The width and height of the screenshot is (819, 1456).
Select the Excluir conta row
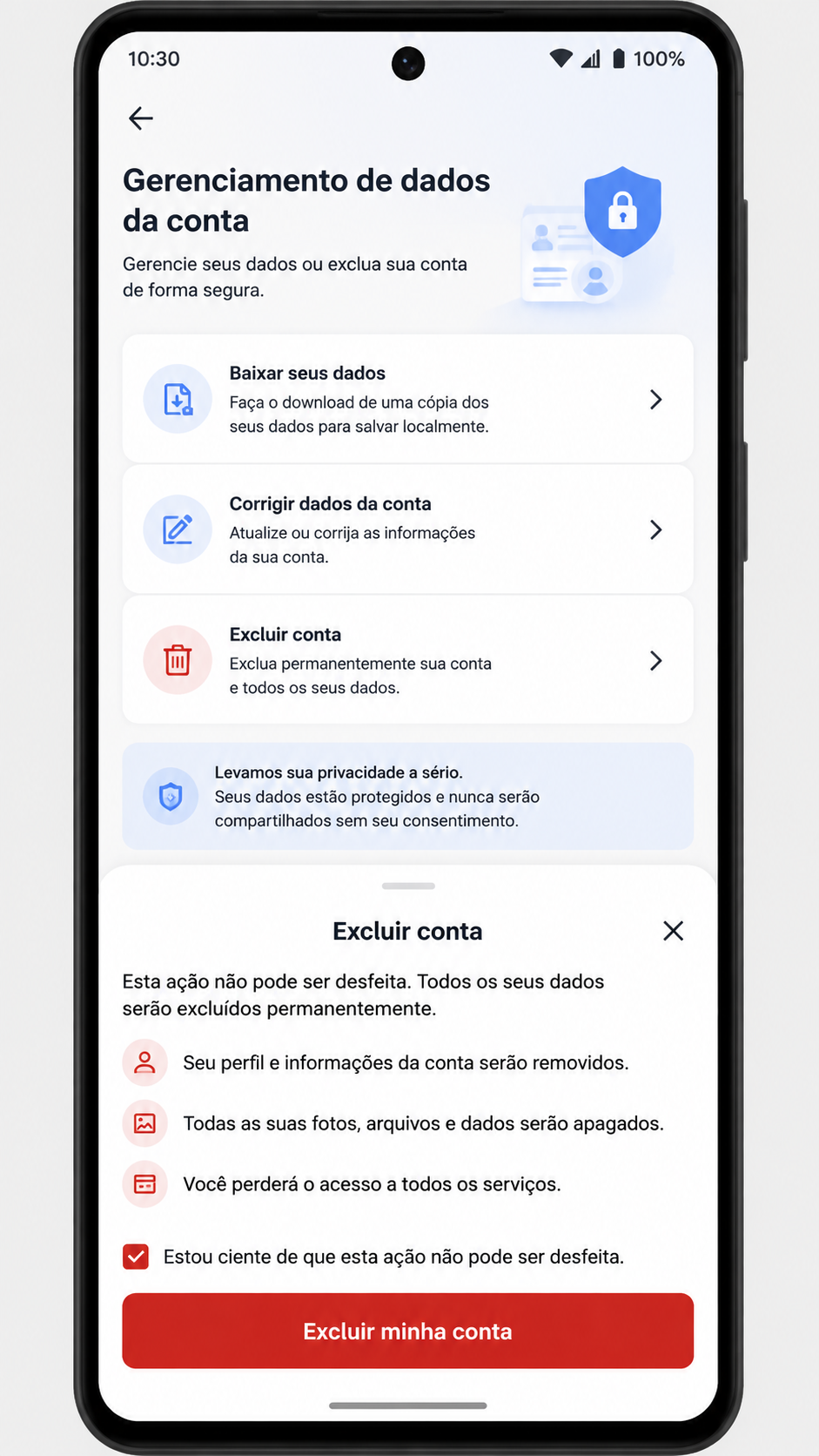pos(407,660)
